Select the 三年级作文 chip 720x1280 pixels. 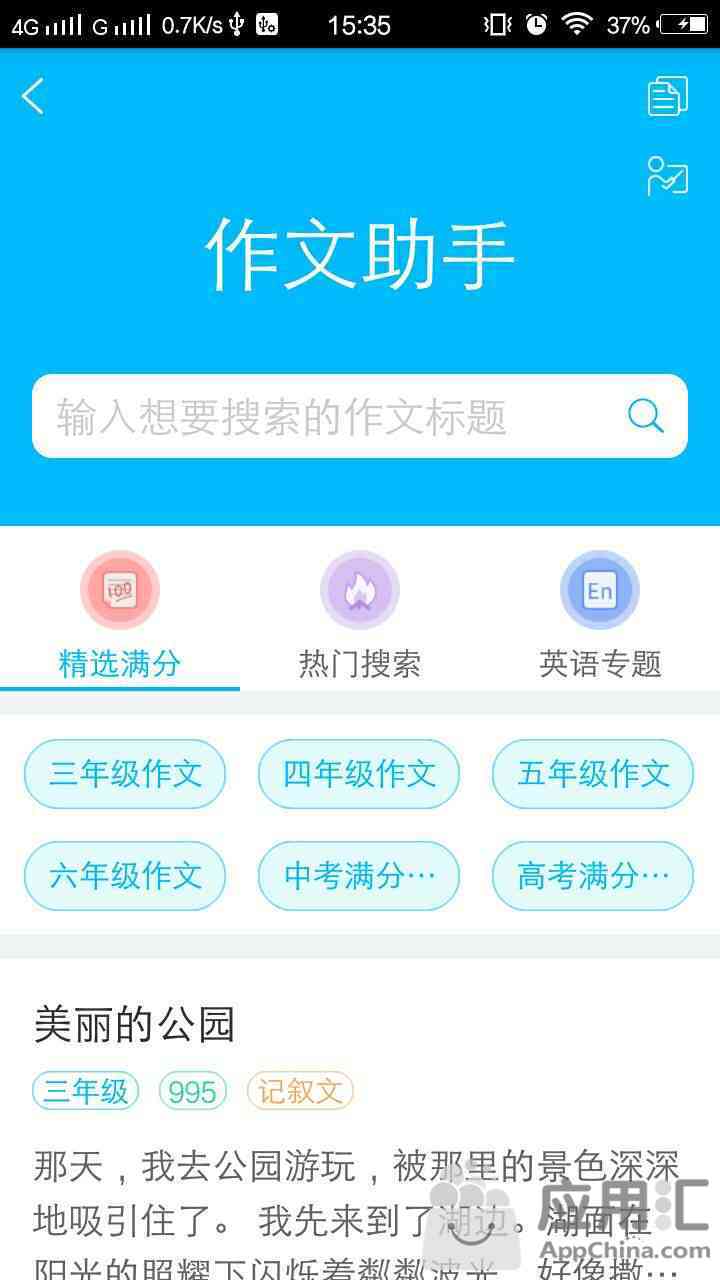125,774
